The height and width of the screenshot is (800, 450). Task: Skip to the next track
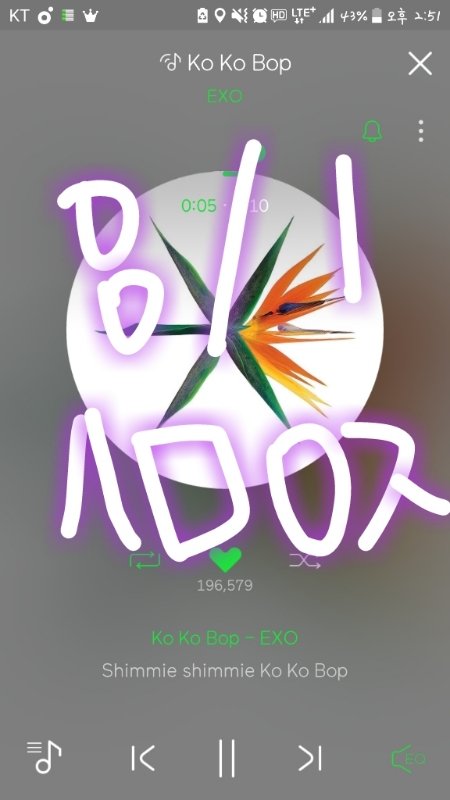click(x=310, y=758)
